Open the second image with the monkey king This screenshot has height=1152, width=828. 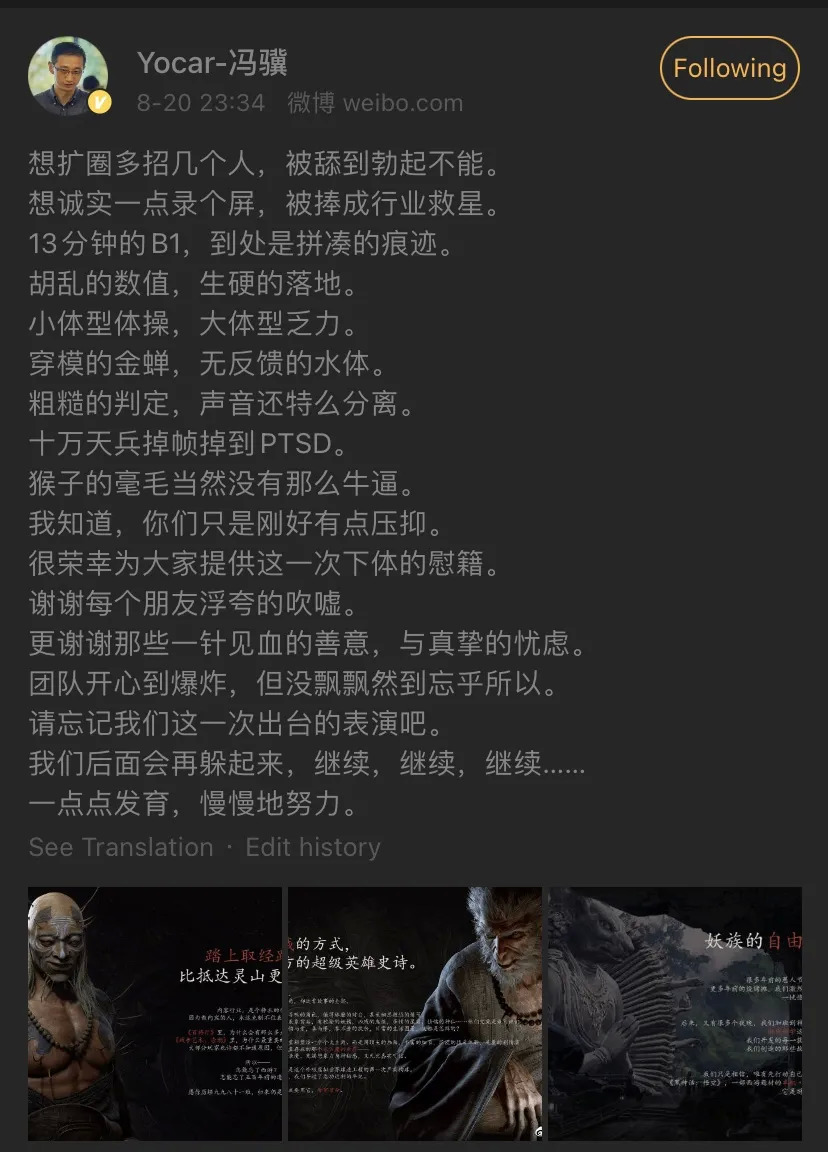[414, 1013]
